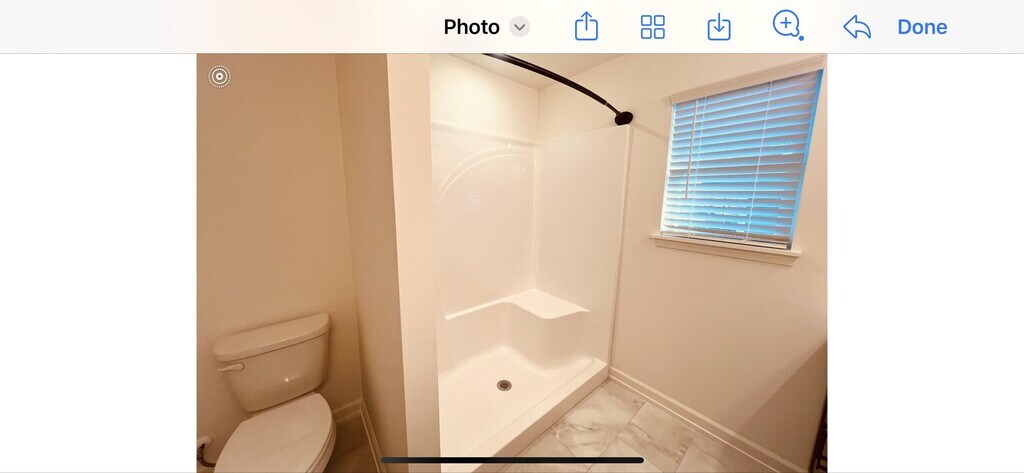Open the grid view of photos

652,27
